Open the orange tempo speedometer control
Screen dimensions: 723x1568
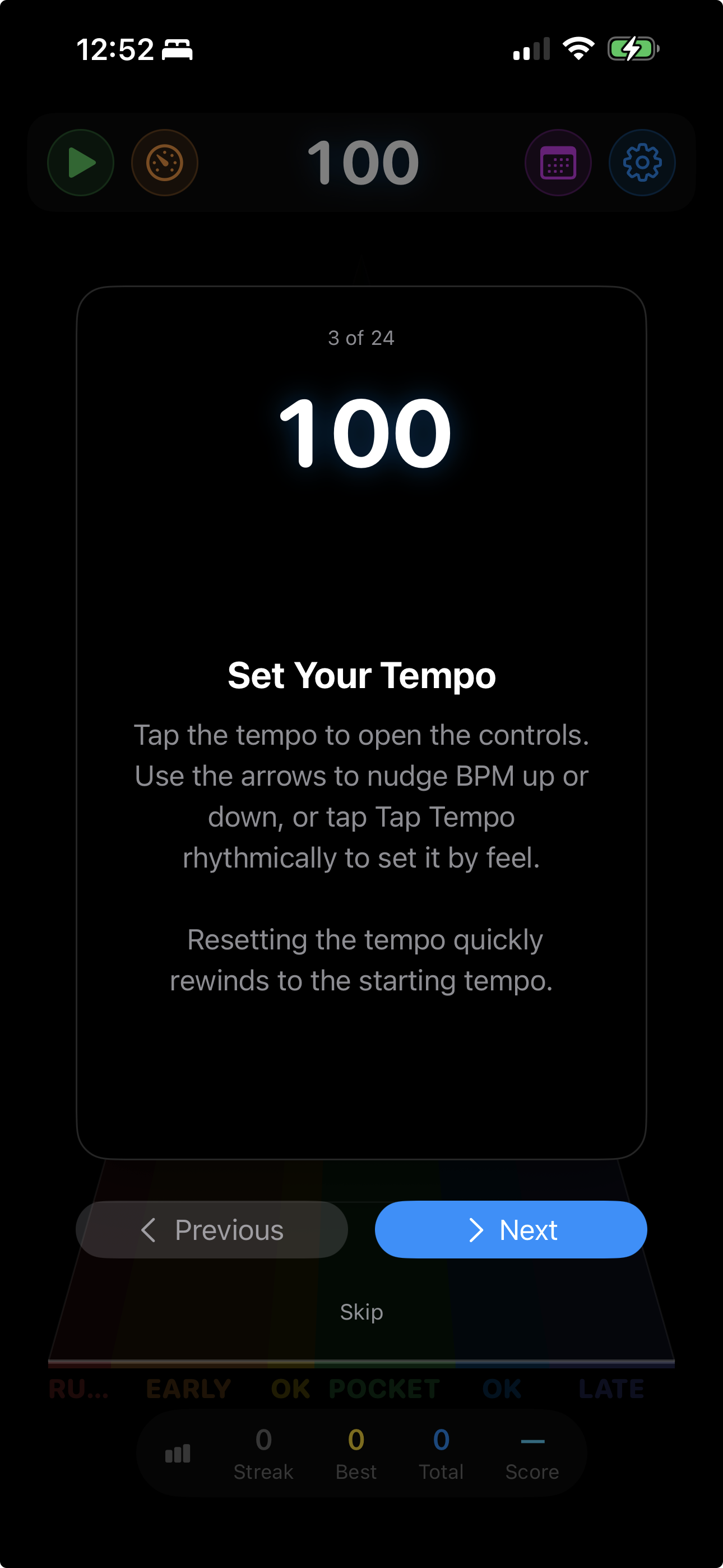(164, 163)
